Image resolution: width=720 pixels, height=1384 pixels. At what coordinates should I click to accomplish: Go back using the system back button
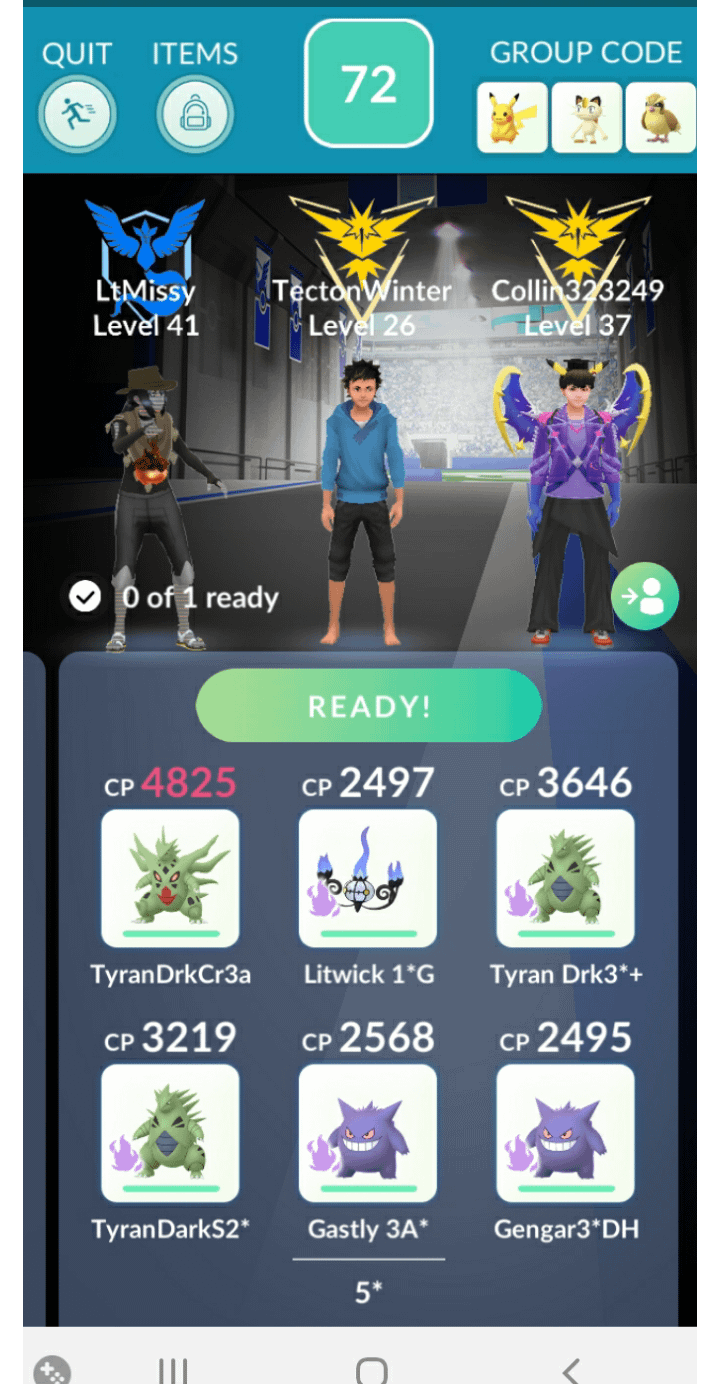click(x=571, y=1368)
